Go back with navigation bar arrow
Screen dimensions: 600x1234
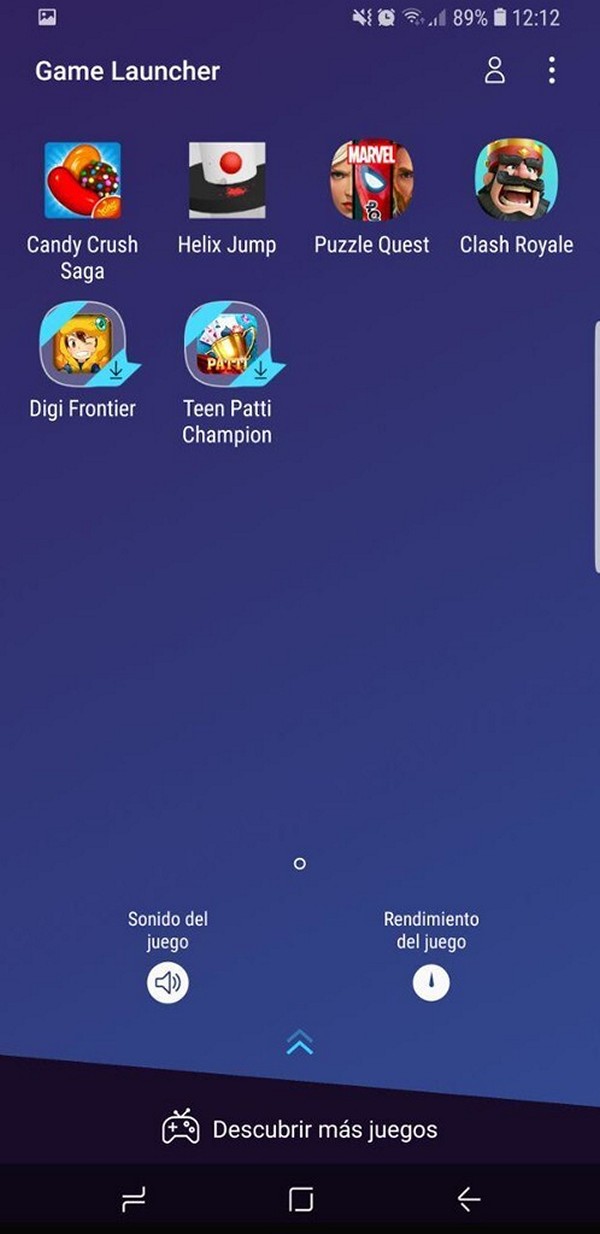tap(468, 1200)
